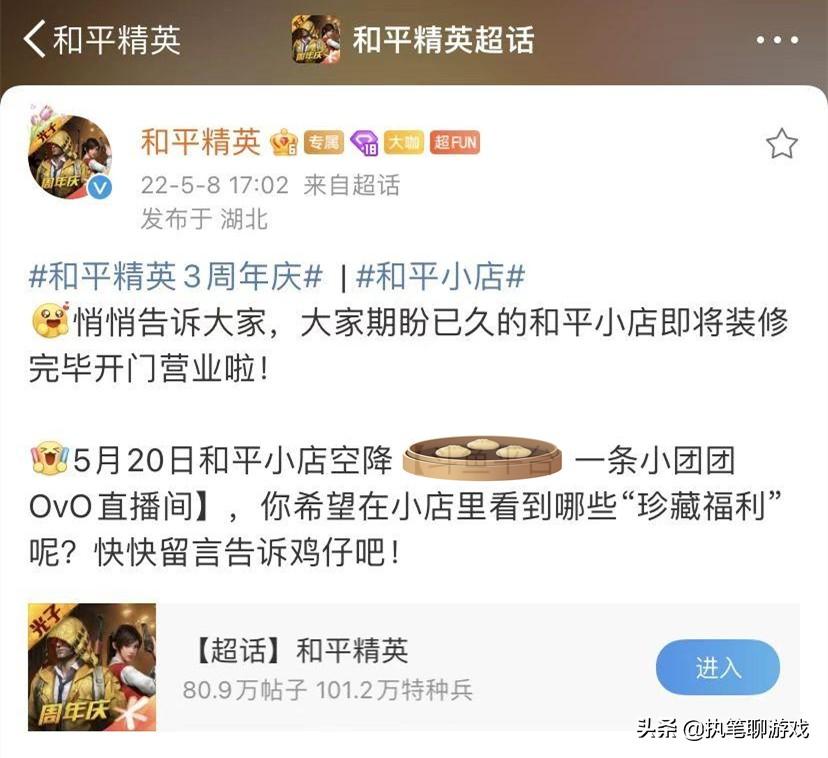
Task: Open the 和平精英 username link
Action: [x=200, y=142]
